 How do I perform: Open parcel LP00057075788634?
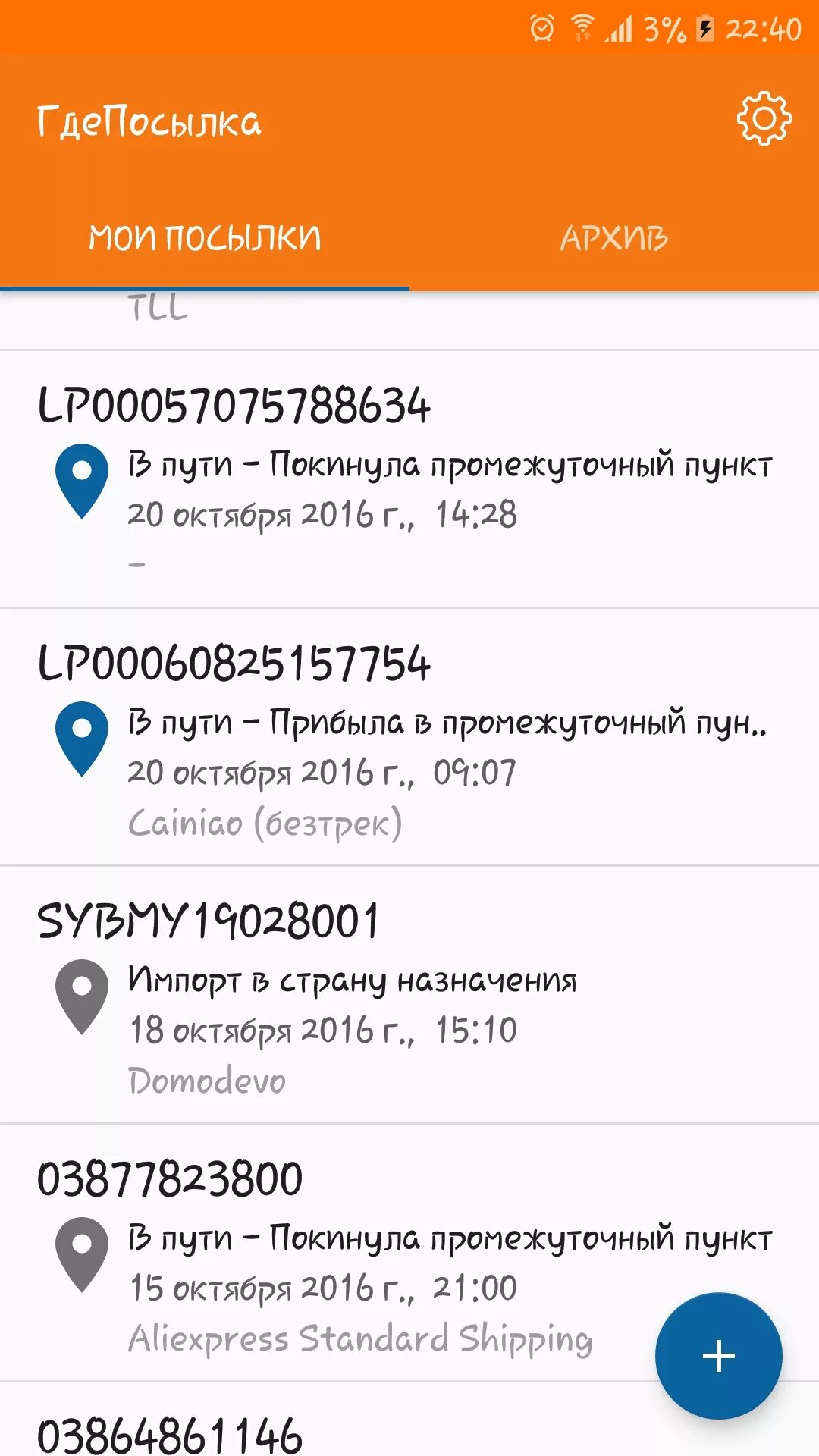point(409,479)
